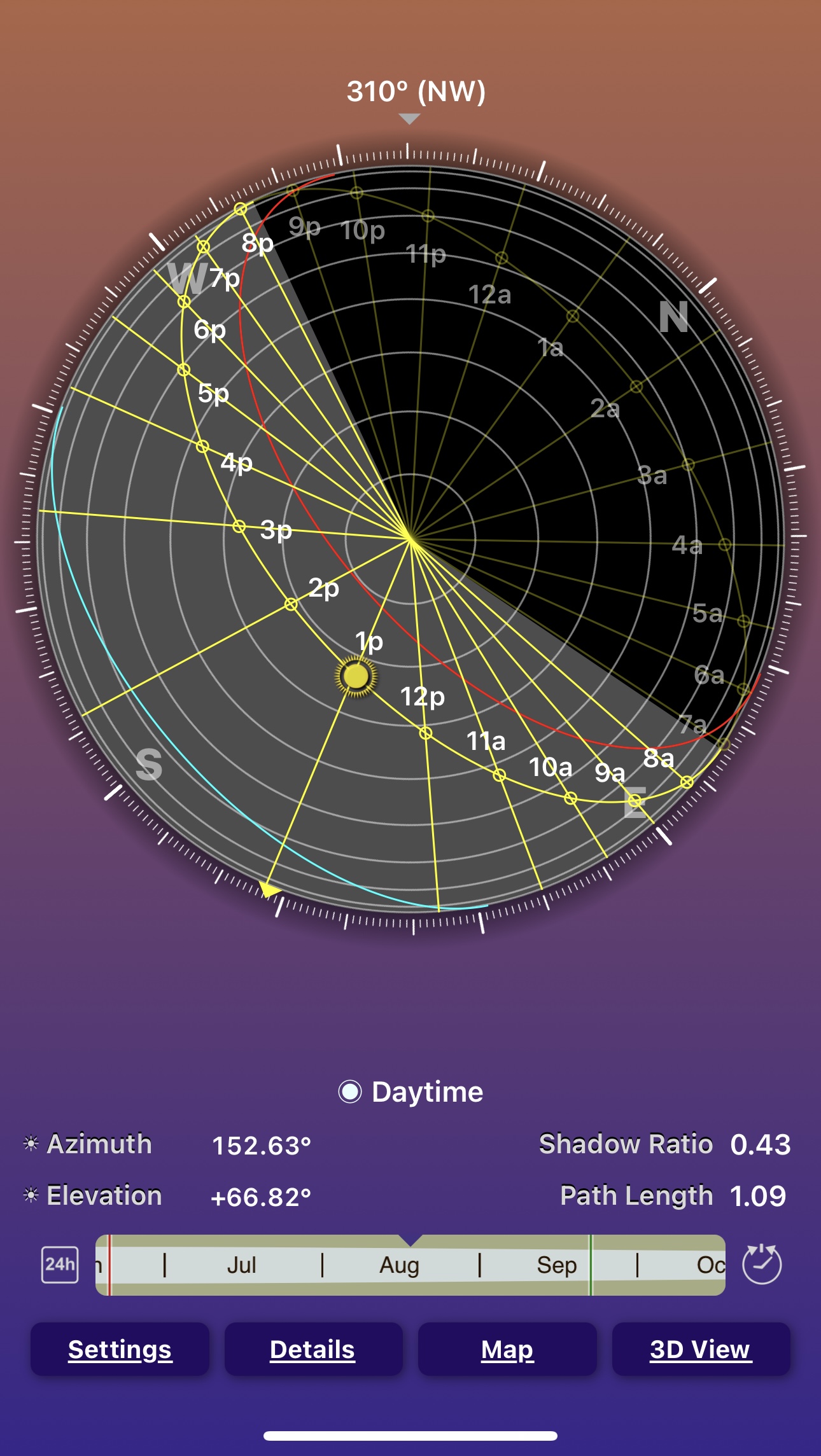
Task: Open the Settings button
Action: tap(120, 1349)
